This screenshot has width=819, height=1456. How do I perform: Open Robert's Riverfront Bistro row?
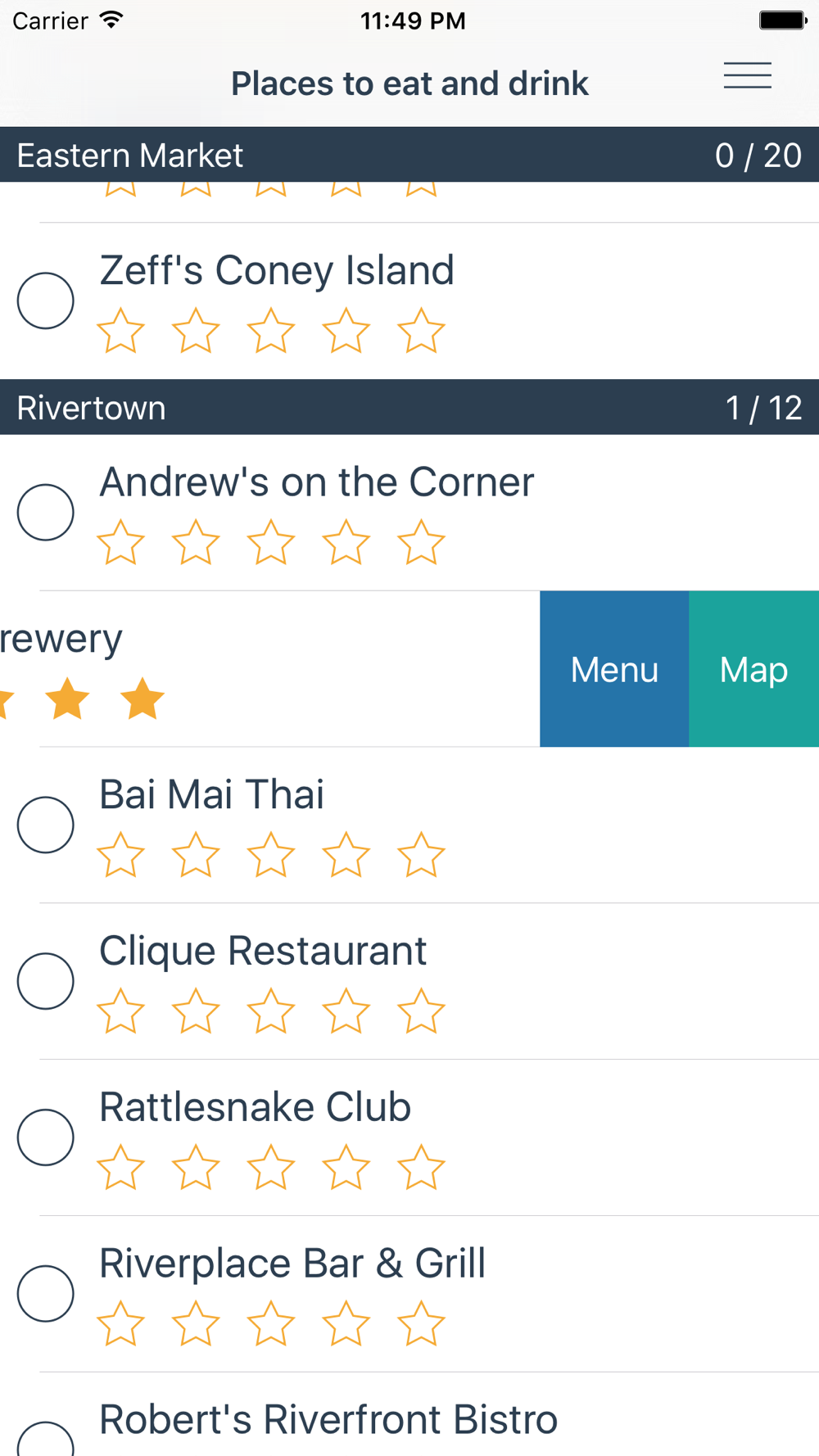(328, 1421)
